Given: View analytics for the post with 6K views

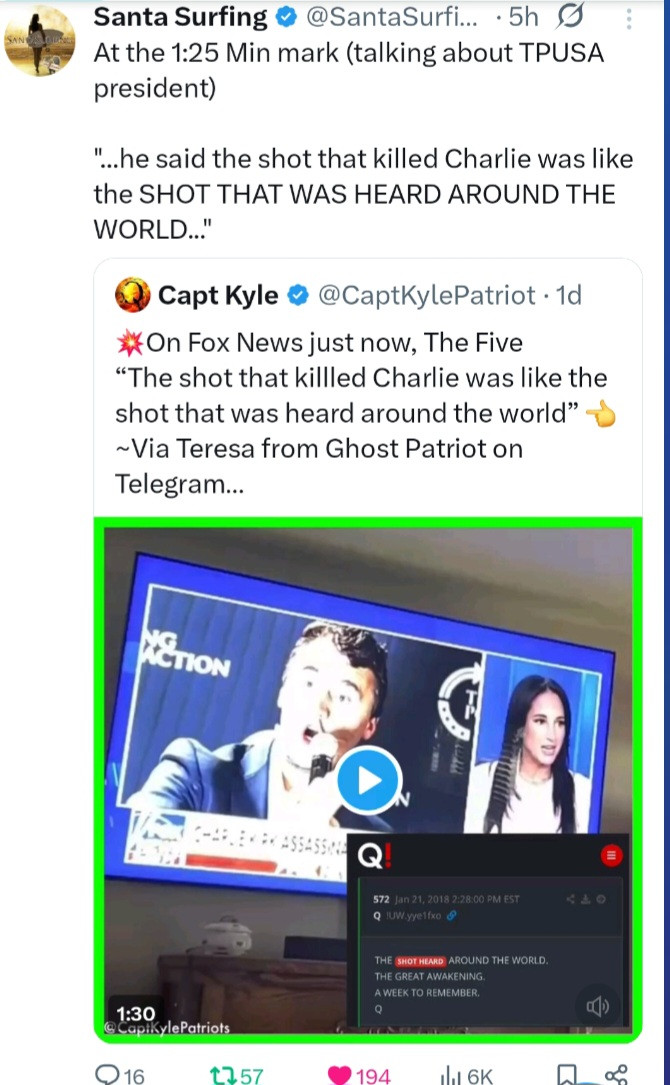Looking at the screenshot, I should pyautogui.click(x=452, y=1074).
